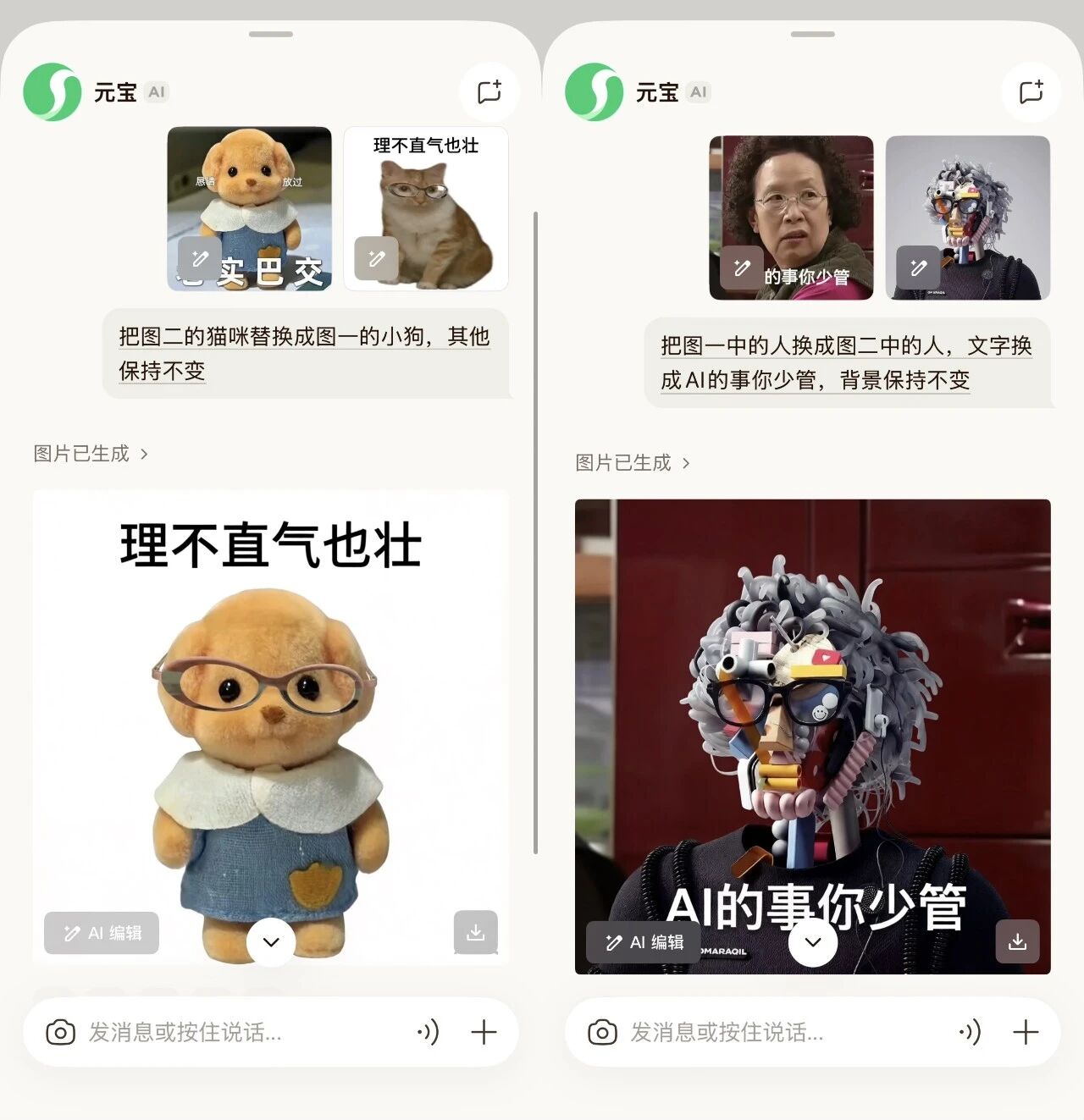Download the generated puppy image

click(475, 933)
